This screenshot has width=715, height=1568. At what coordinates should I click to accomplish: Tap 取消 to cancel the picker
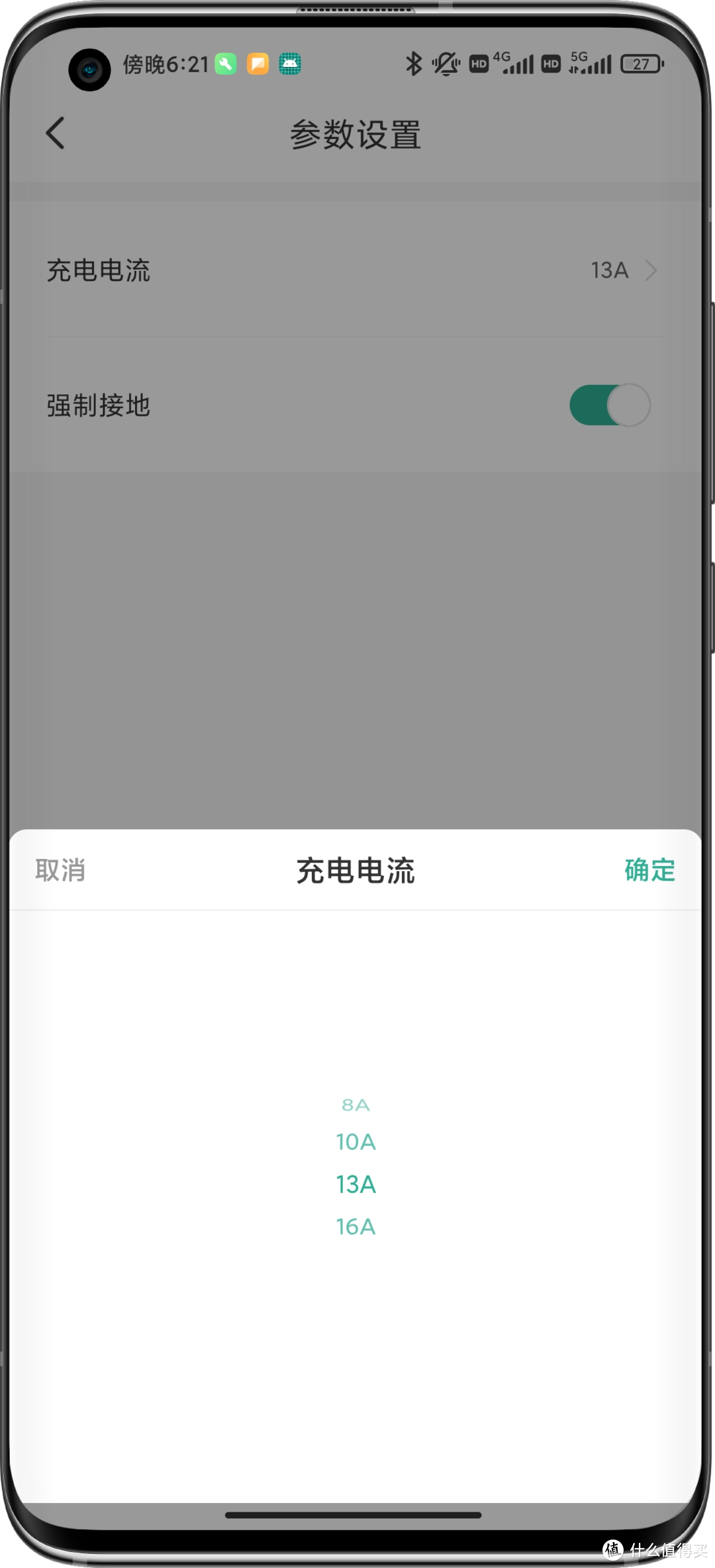[x=60, y=870]
